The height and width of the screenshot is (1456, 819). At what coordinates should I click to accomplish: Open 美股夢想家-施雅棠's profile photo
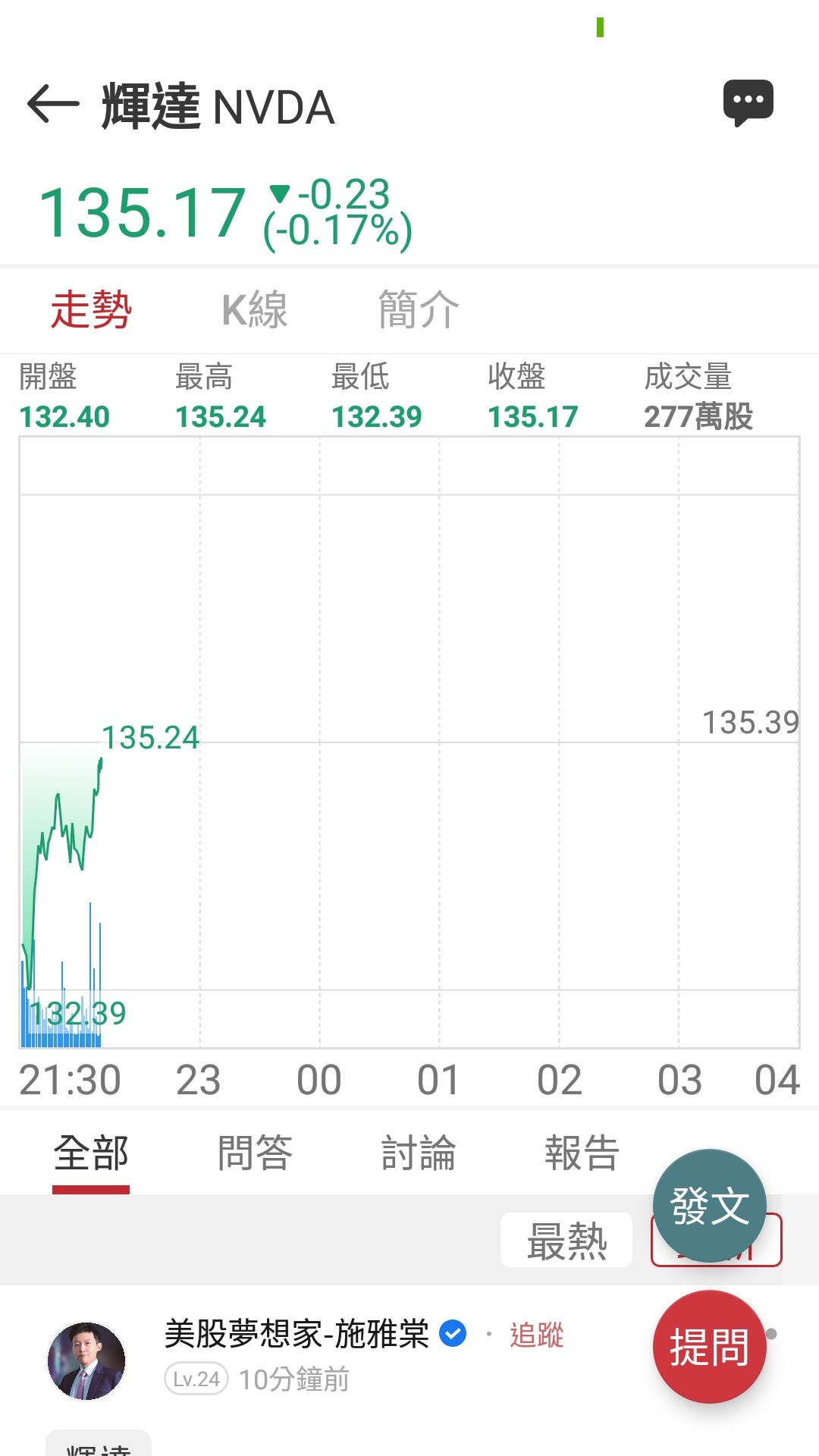tap(86, 1361)
